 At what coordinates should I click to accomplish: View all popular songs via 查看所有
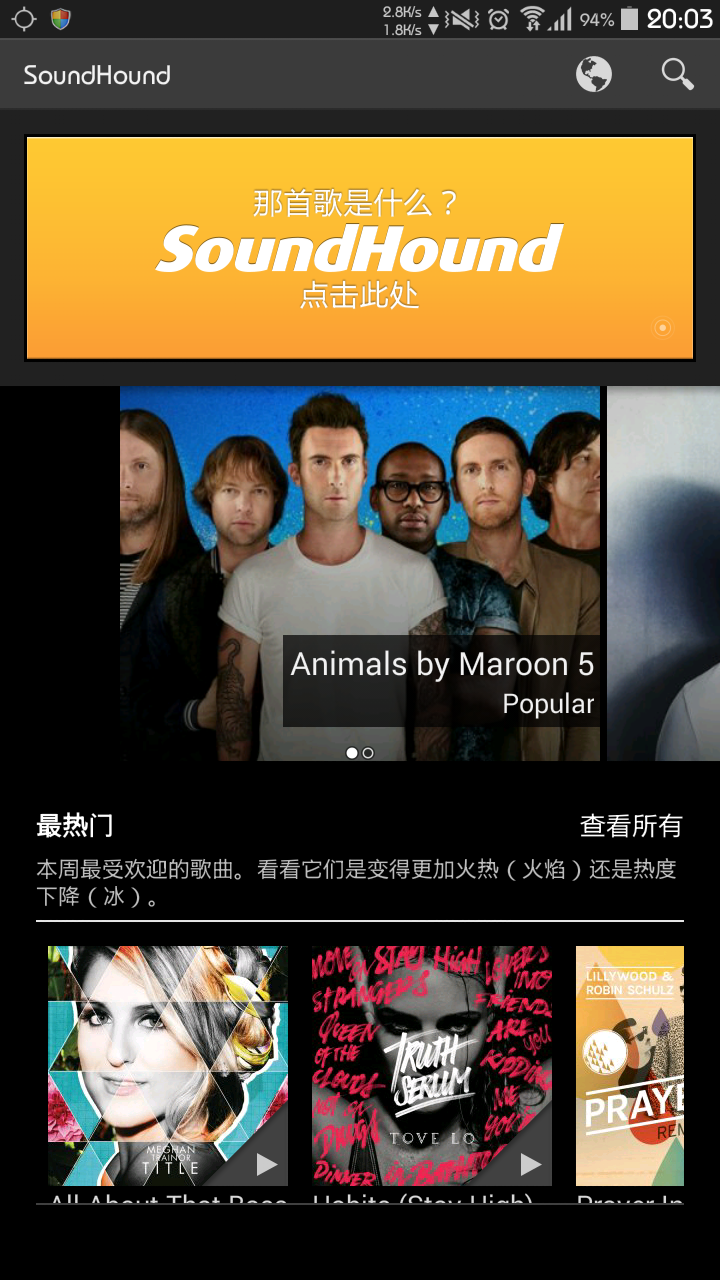(631, 826)
